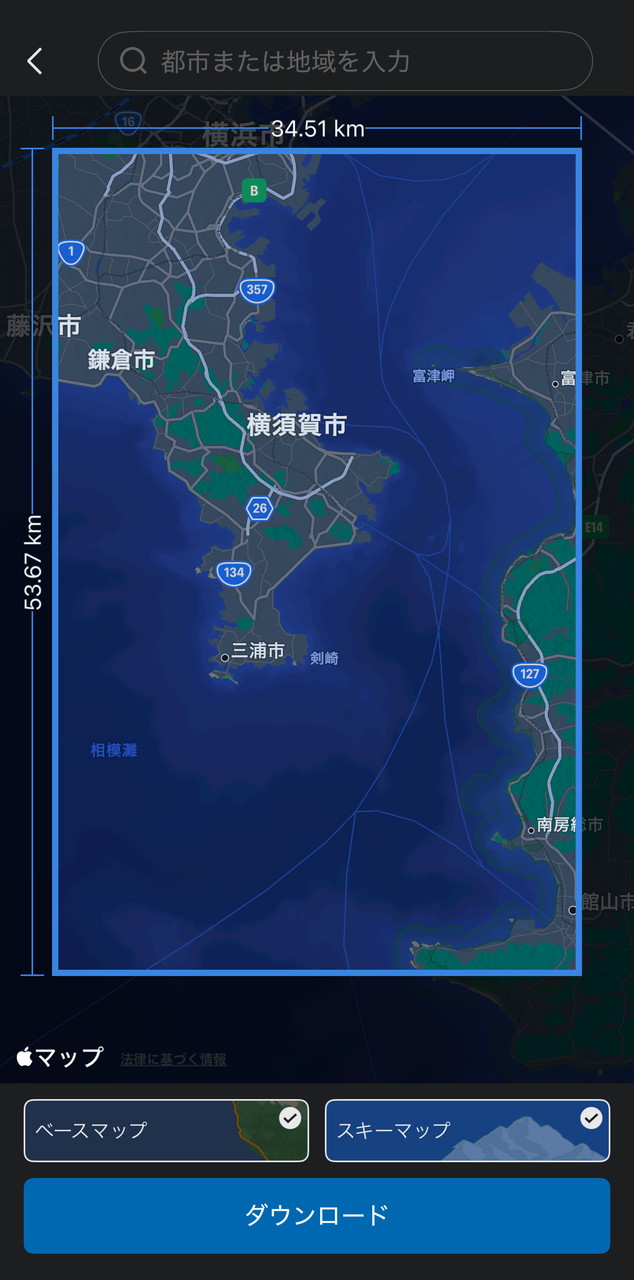The height and width of the screenshot is (1280, 634).
Task: Start the map ダウンロード
Action: click(x=316, y=1215)
